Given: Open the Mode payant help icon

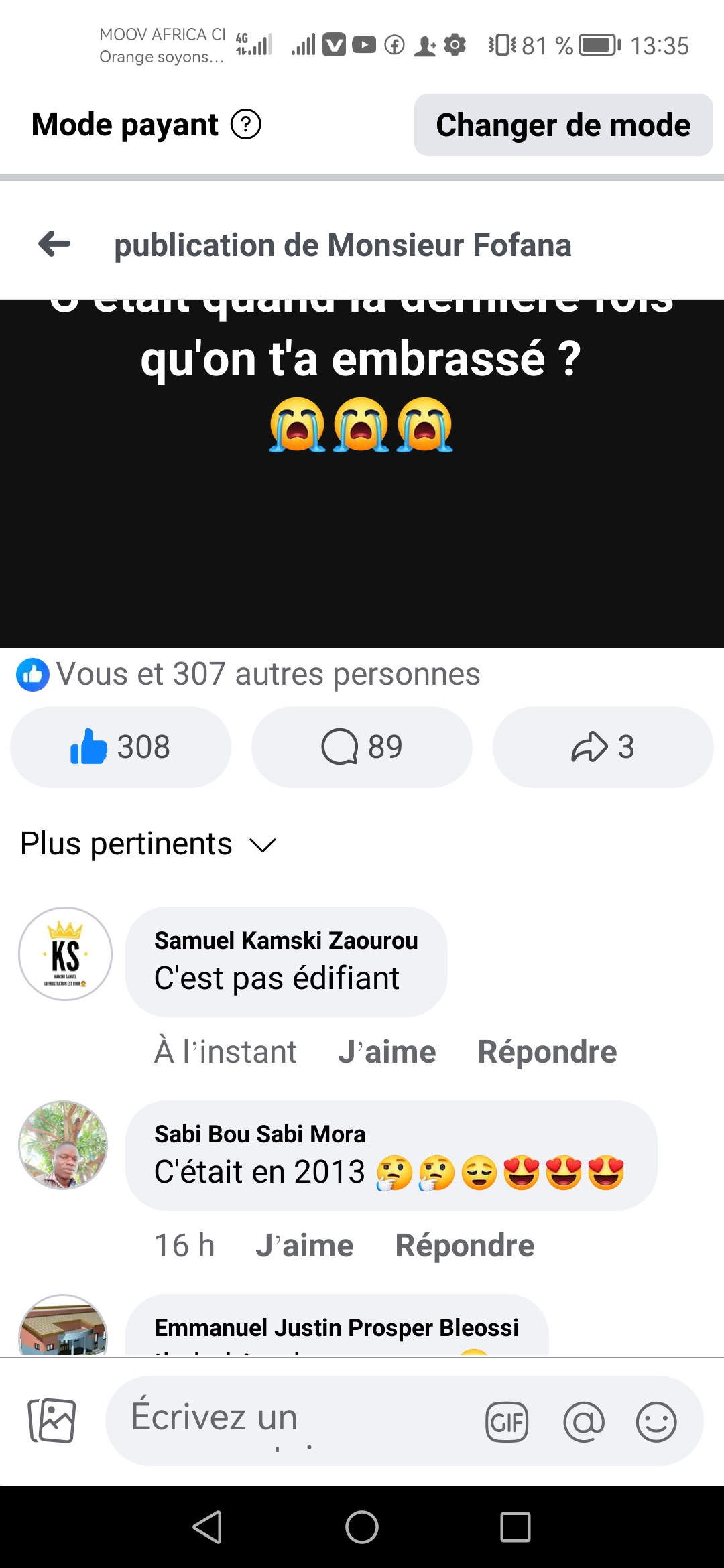Looking at the screenshot, I should [246, 125].
